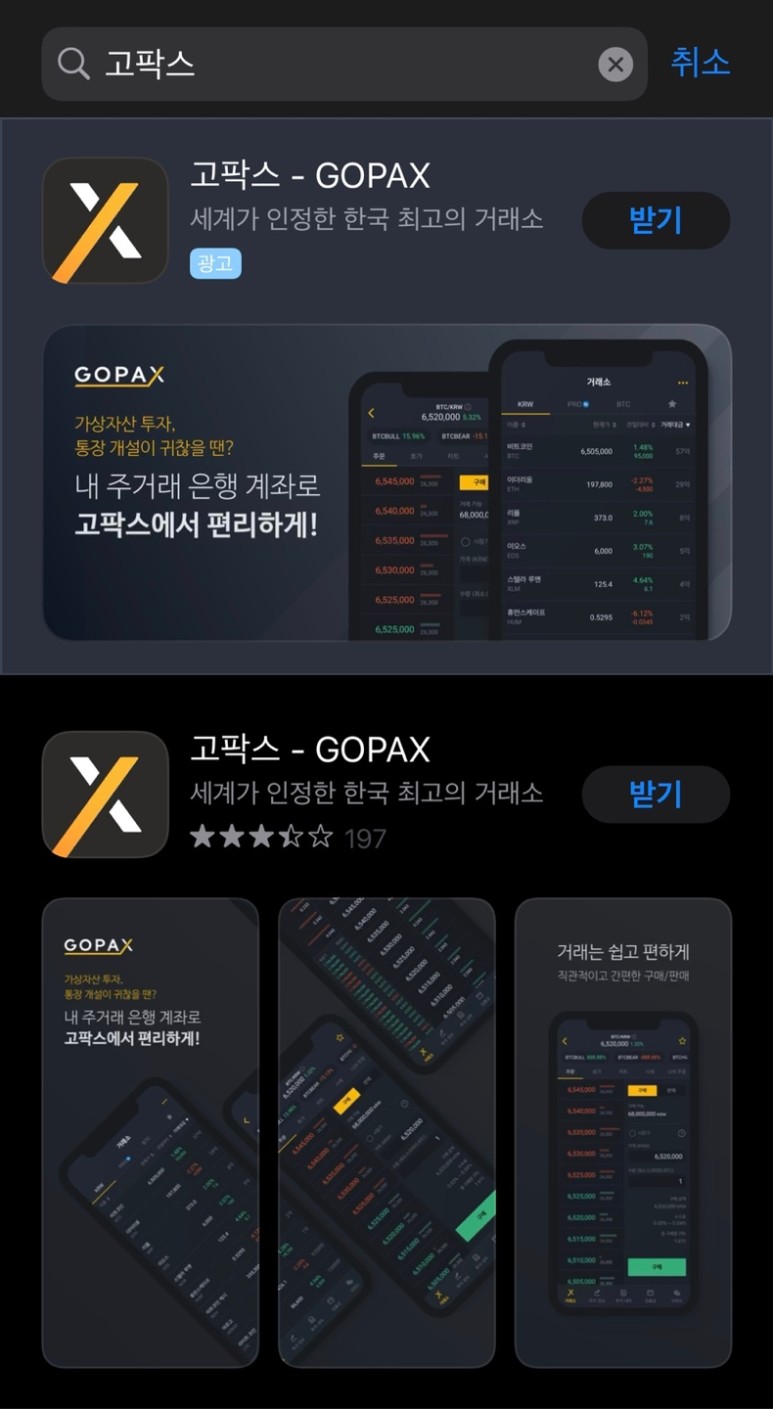View the middle GOPAX screenshot with tilted phones

[x=386, y=1132]
